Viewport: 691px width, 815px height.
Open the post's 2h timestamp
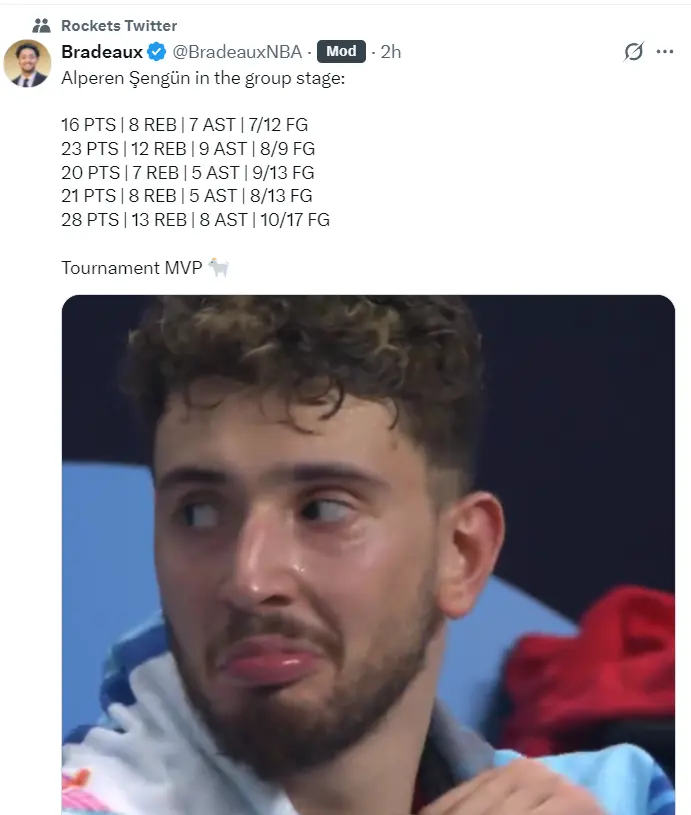pyautogui.click(x=390, y=52)
